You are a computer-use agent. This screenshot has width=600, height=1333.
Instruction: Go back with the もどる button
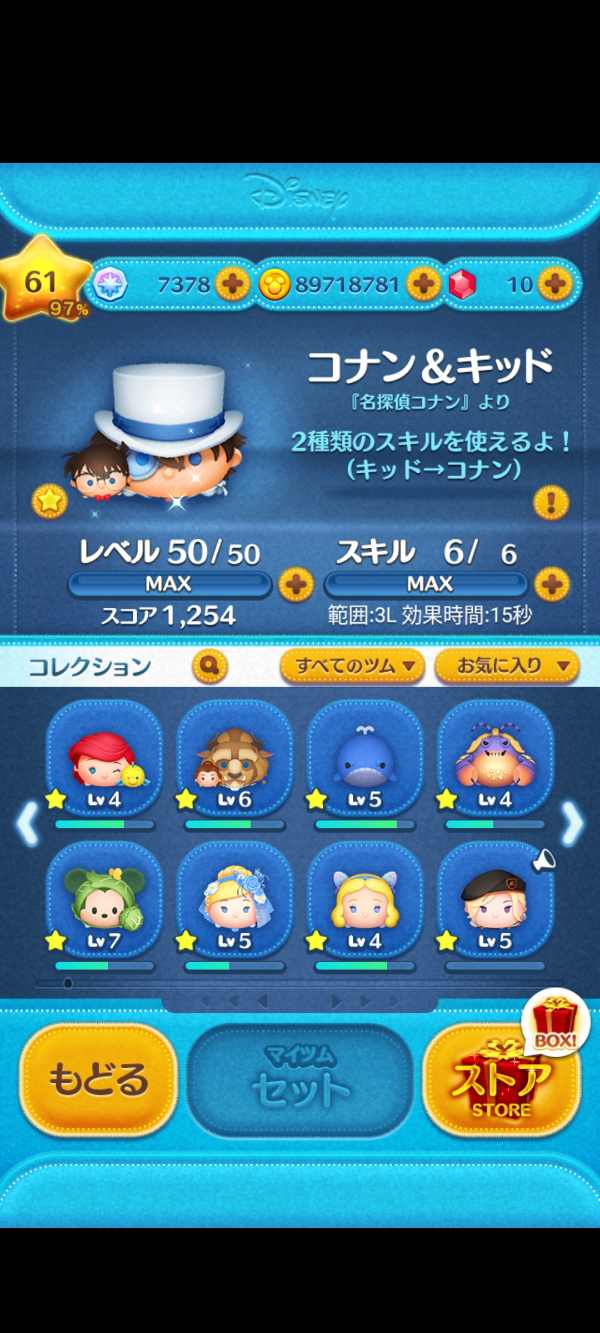point(98,1080)
